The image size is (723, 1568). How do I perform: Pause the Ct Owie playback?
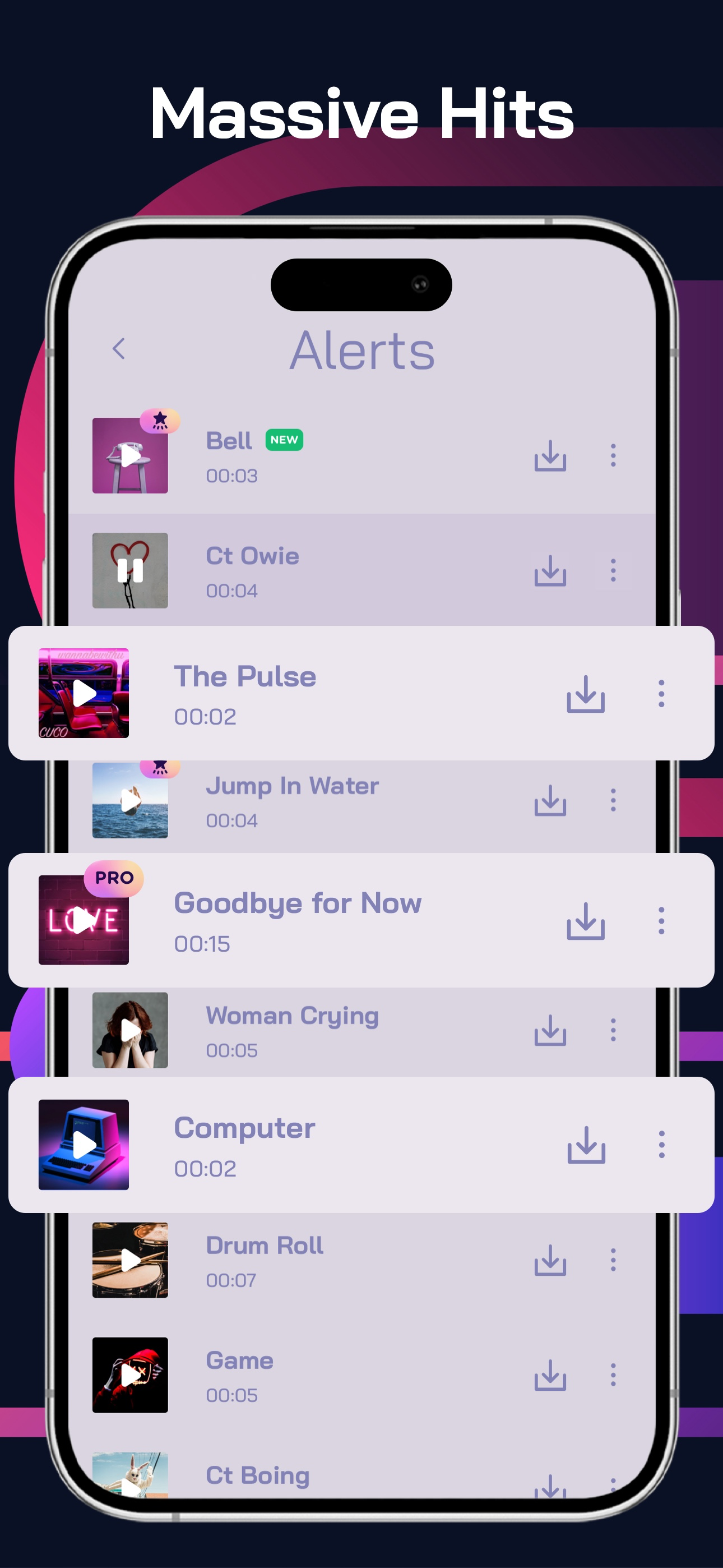coord(129,571)
